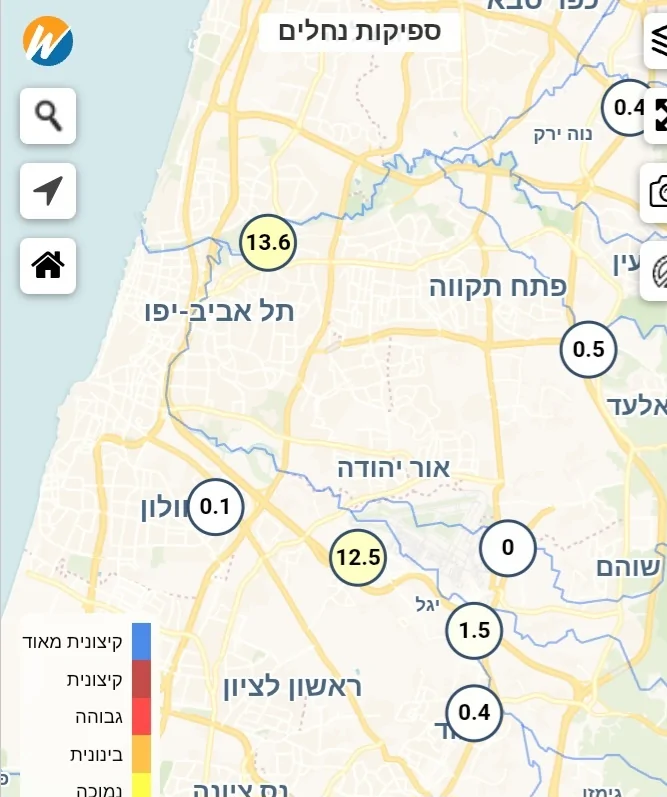View the 0.5 flow station marker
Image resolution: width=667 pixels, height=797 pixels.
tap(588, 349)
